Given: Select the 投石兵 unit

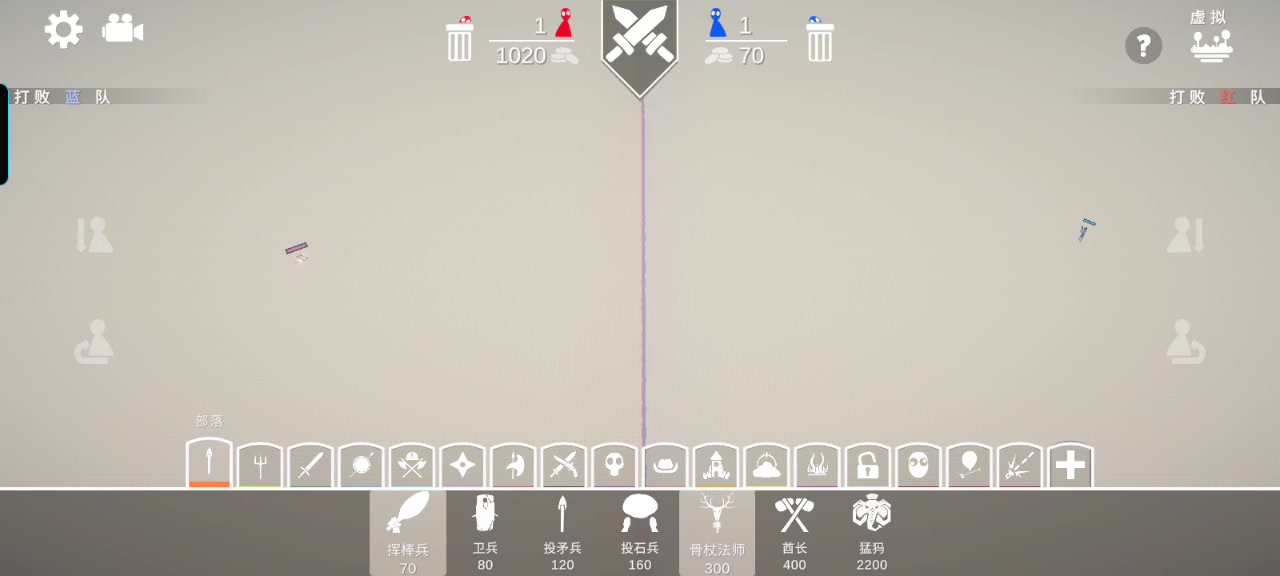Looking at the screenshot, I should [640, 532].
